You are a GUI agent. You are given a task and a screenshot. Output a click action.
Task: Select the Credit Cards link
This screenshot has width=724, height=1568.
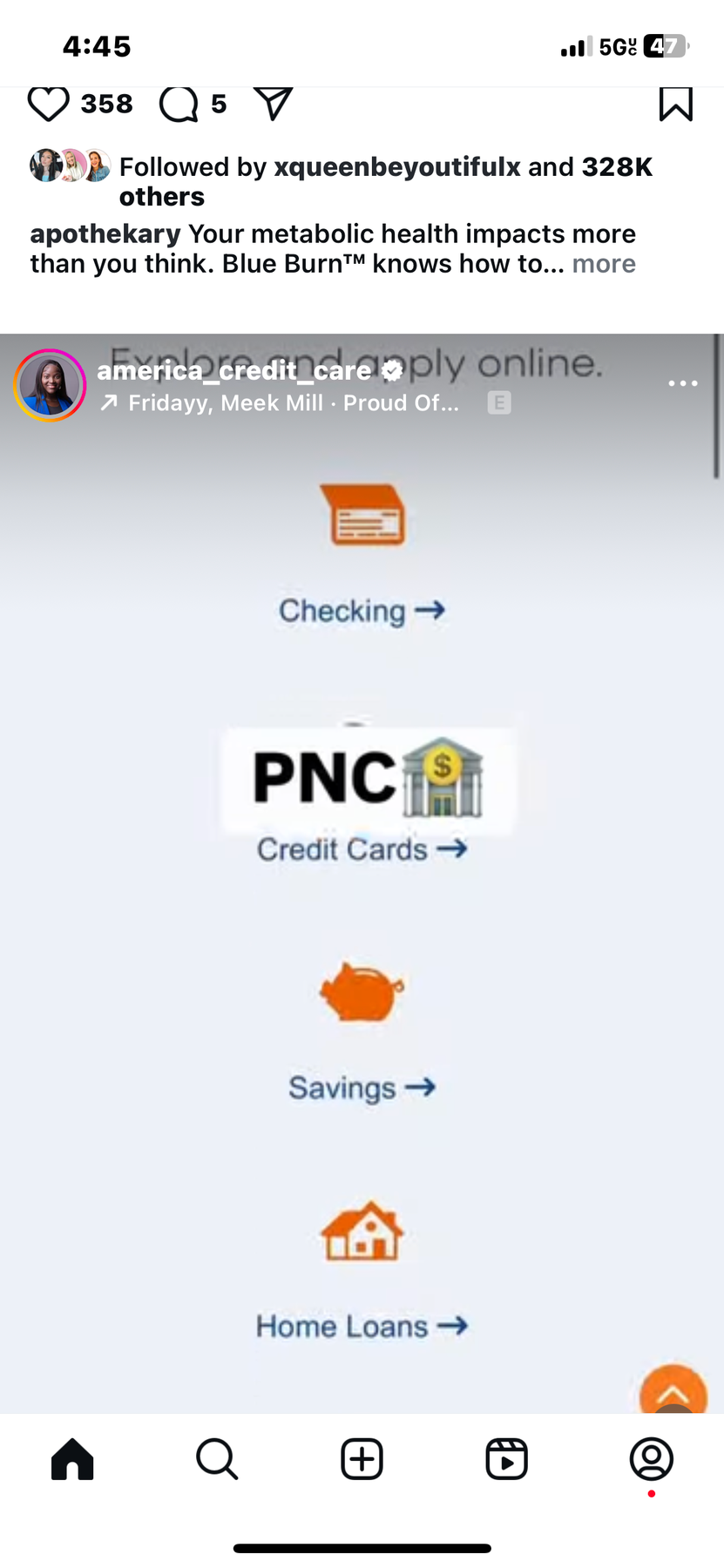pos(362,848)
